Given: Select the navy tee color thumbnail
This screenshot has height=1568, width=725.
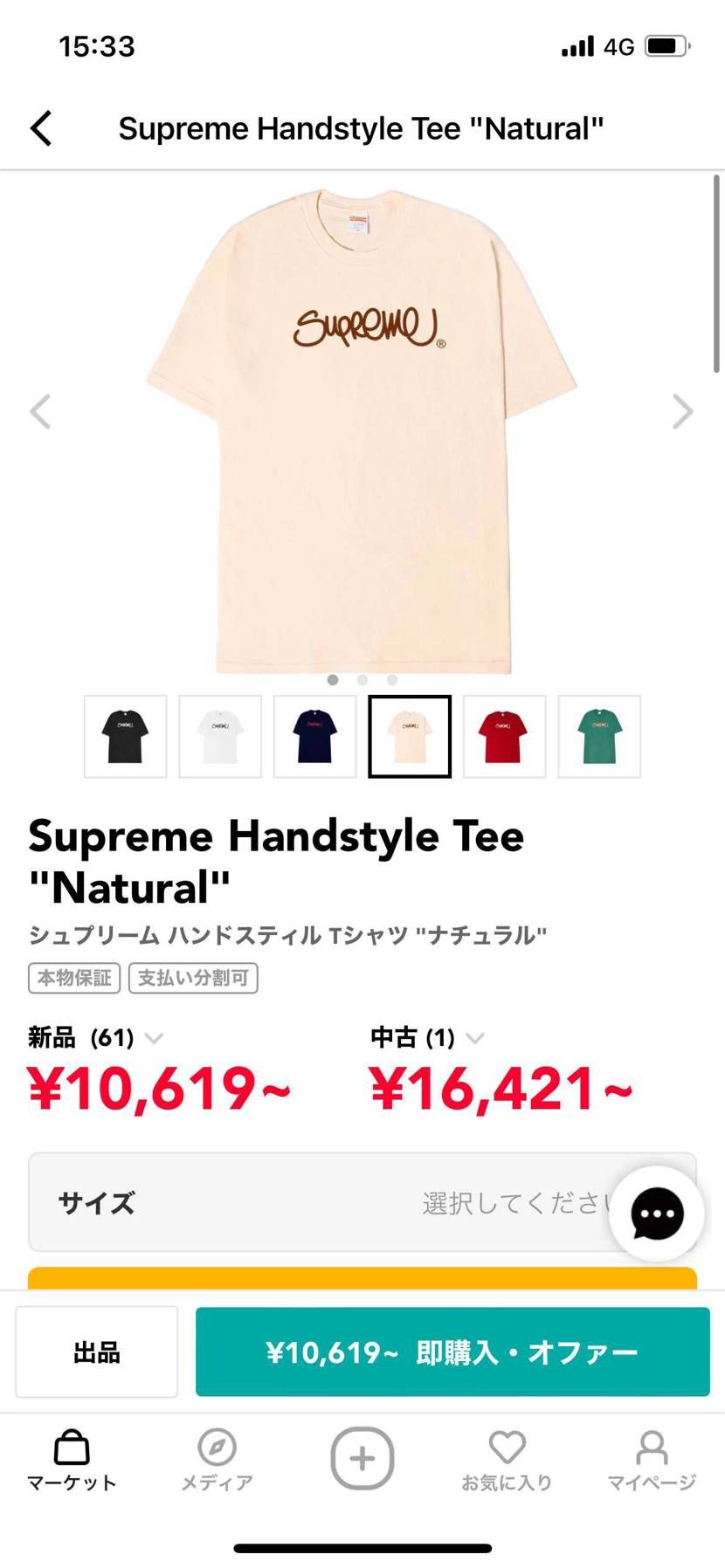Looking at the screenshot, I should [x=314, y=736].
